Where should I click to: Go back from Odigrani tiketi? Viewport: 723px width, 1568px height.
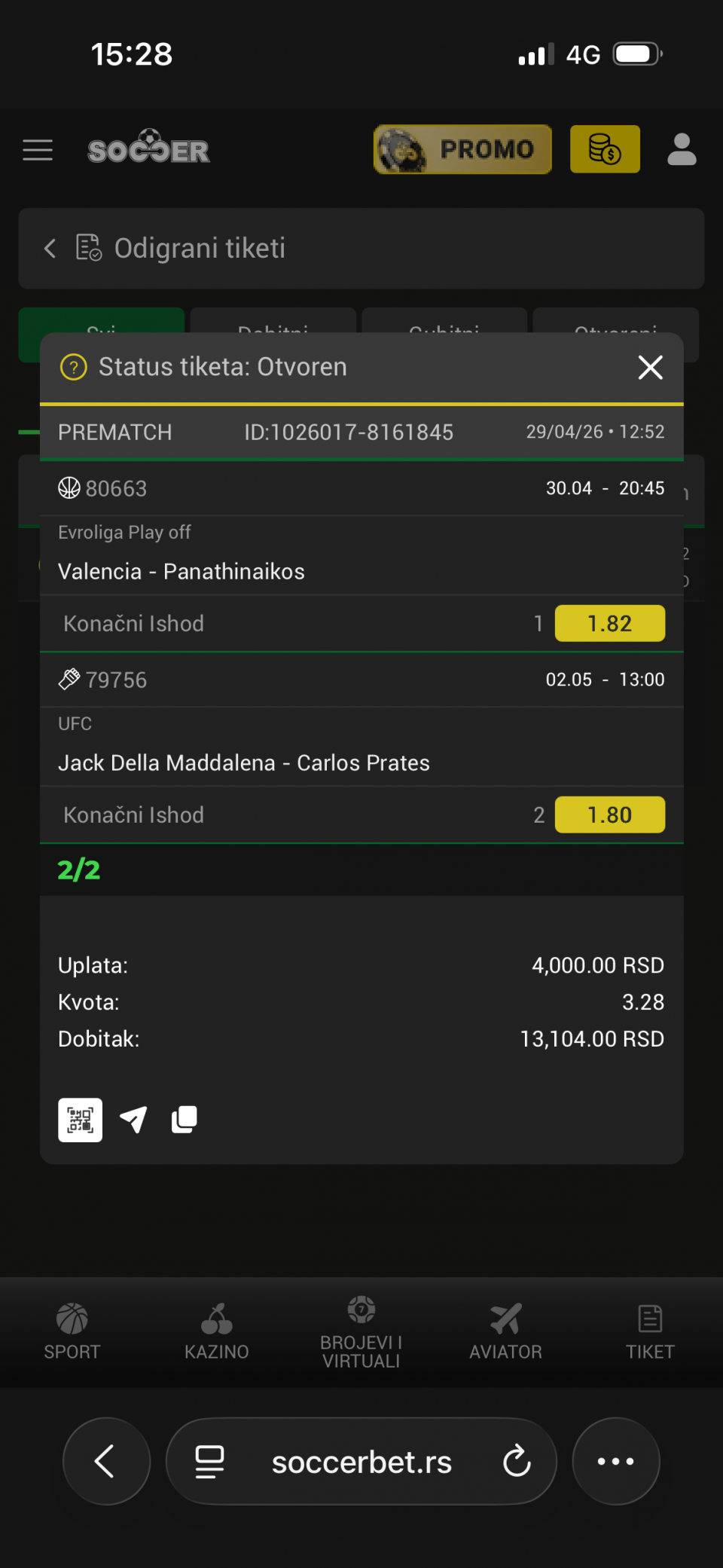point(50,249)
